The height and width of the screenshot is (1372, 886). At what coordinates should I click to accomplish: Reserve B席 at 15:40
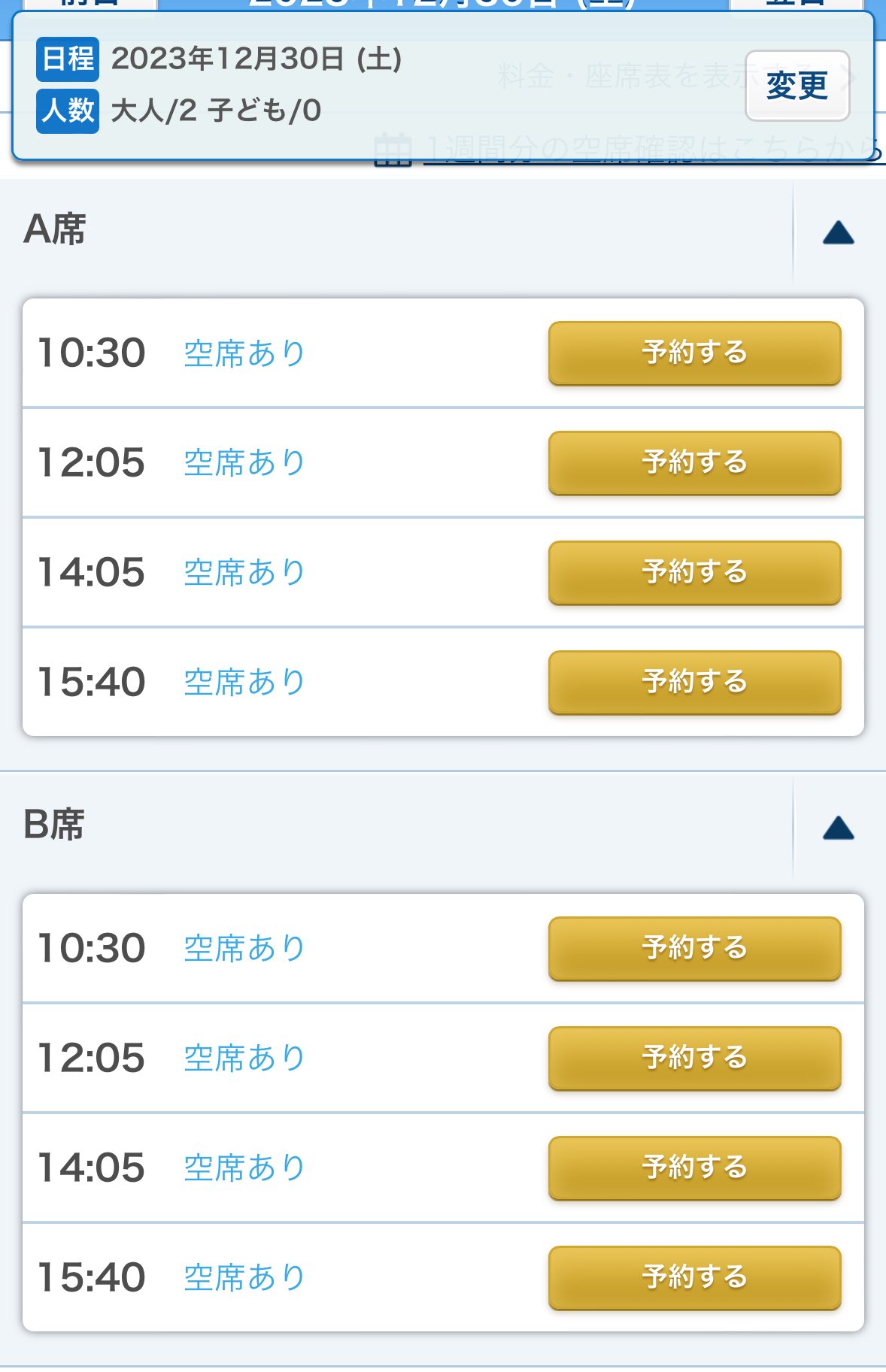tap(694, 1278)
